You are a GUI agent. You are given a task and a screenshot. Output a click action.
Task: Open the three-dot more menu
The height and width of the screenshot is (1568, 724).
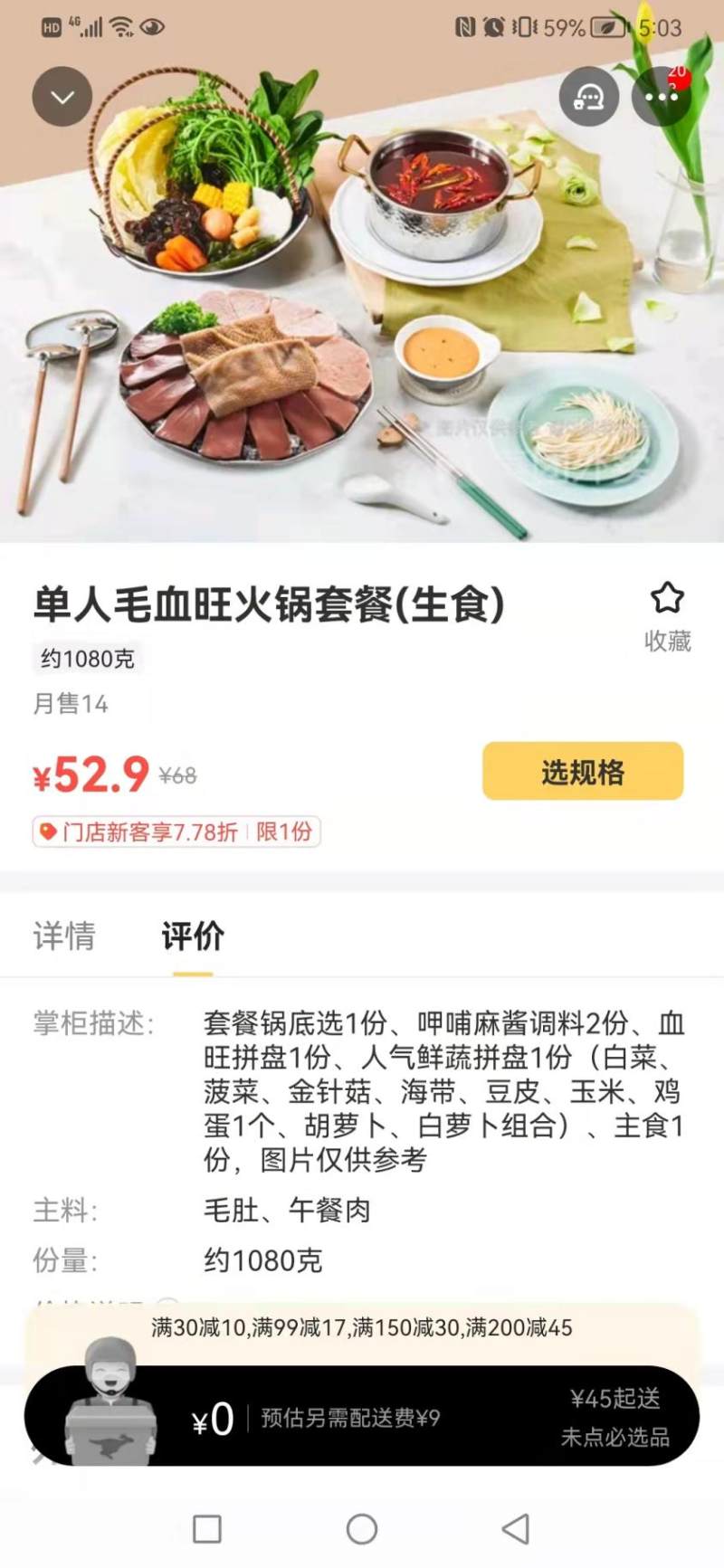(662, 96)
